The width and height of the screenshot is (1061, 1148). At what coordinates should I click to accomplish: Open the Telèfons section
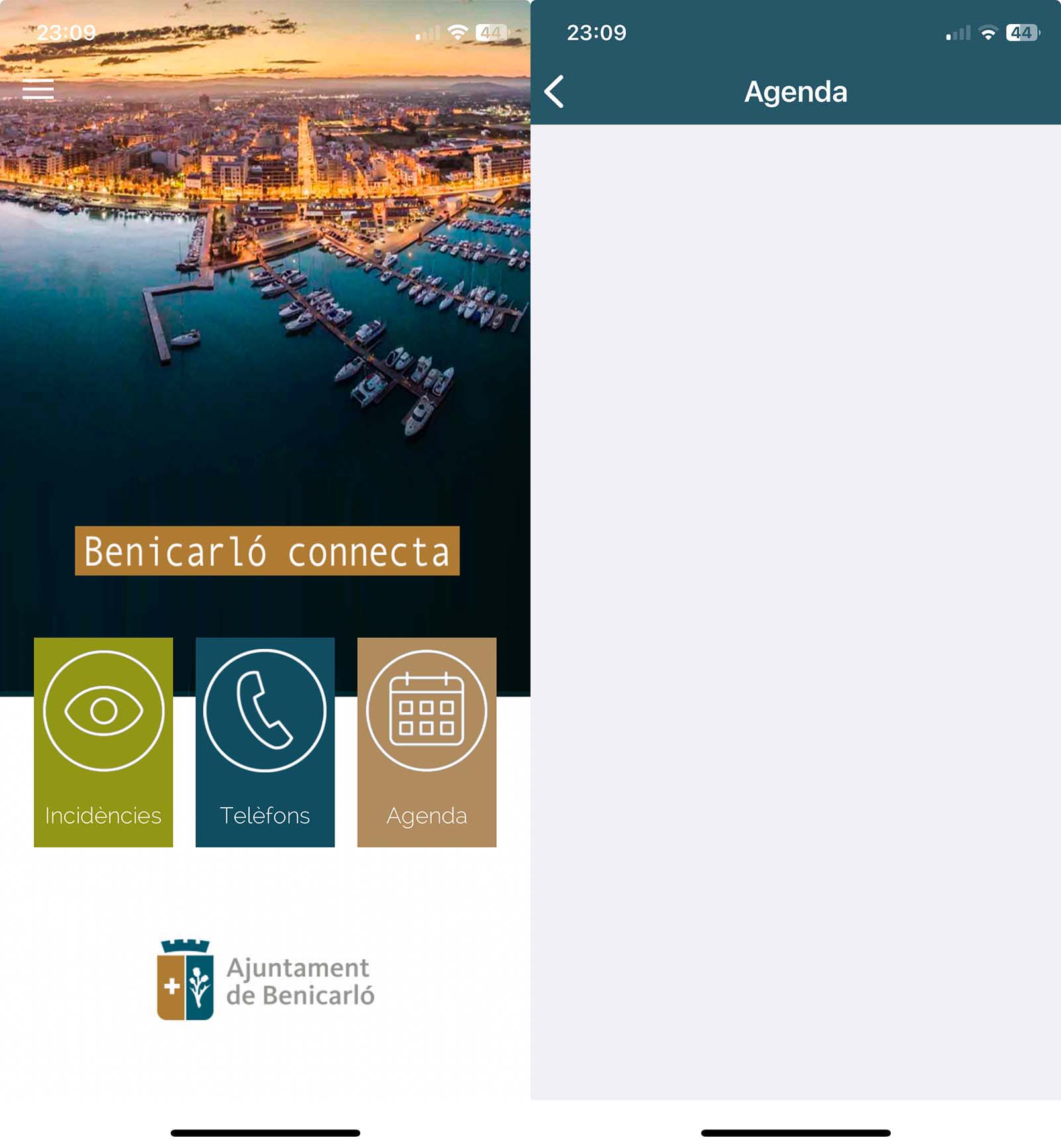click(265, 741)
